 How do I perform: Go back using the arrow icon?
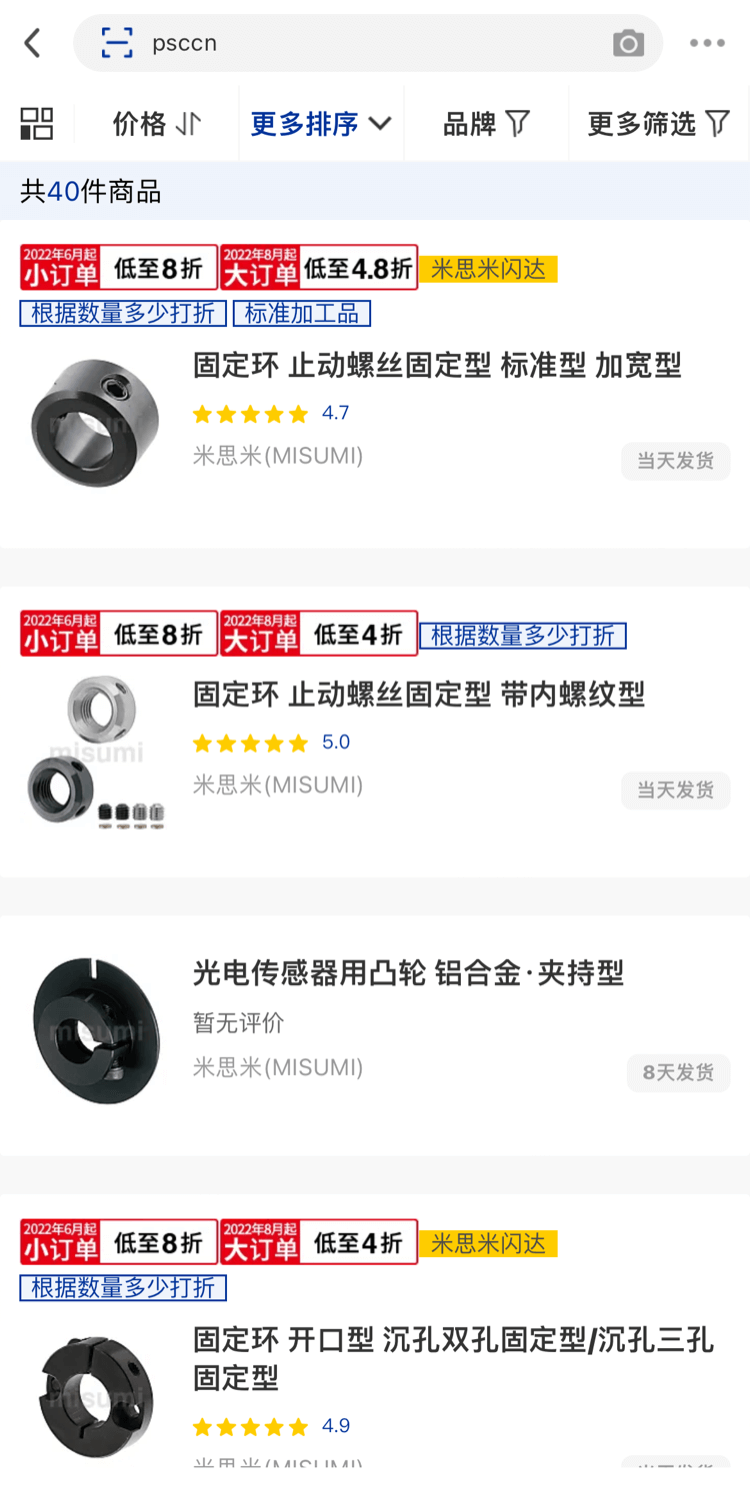pos(33,43)
